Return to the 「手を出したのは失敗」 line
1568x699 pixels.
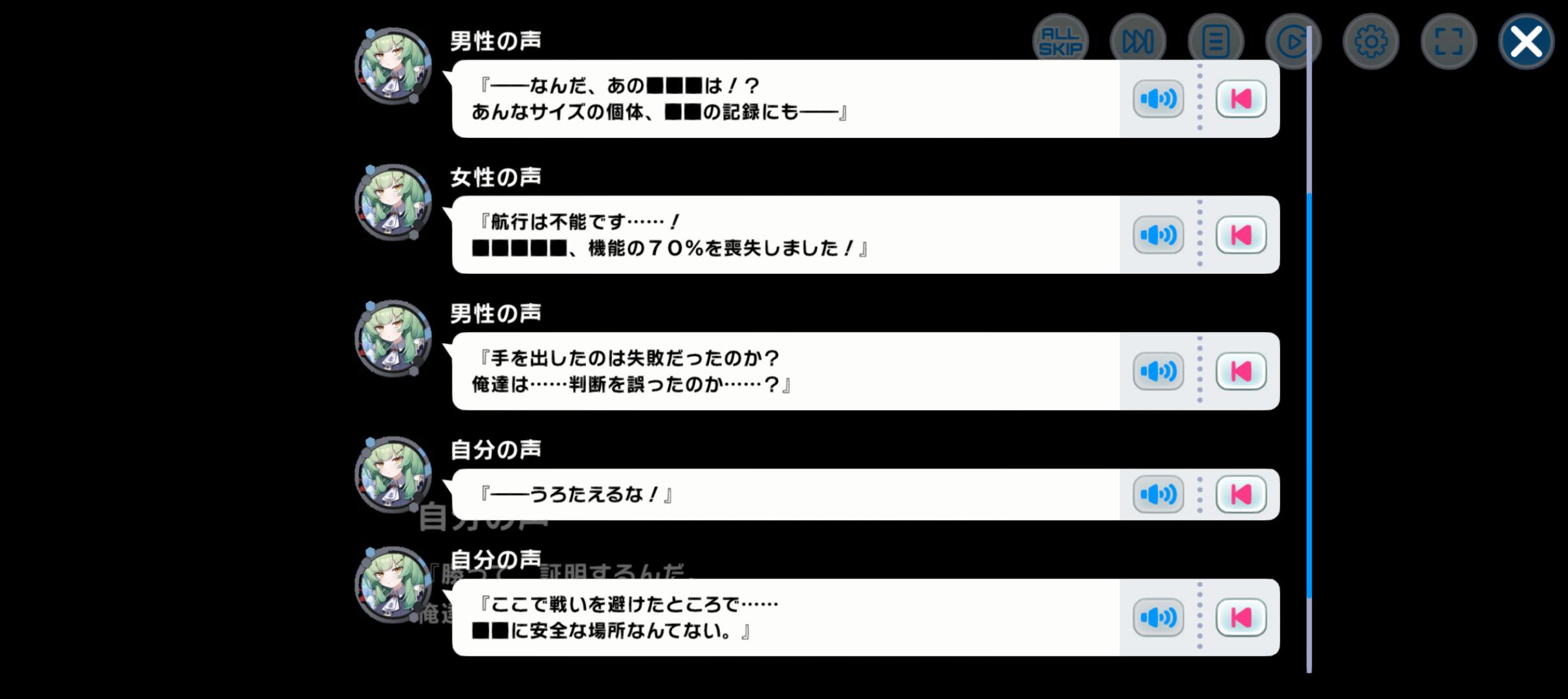point(1241,372)
